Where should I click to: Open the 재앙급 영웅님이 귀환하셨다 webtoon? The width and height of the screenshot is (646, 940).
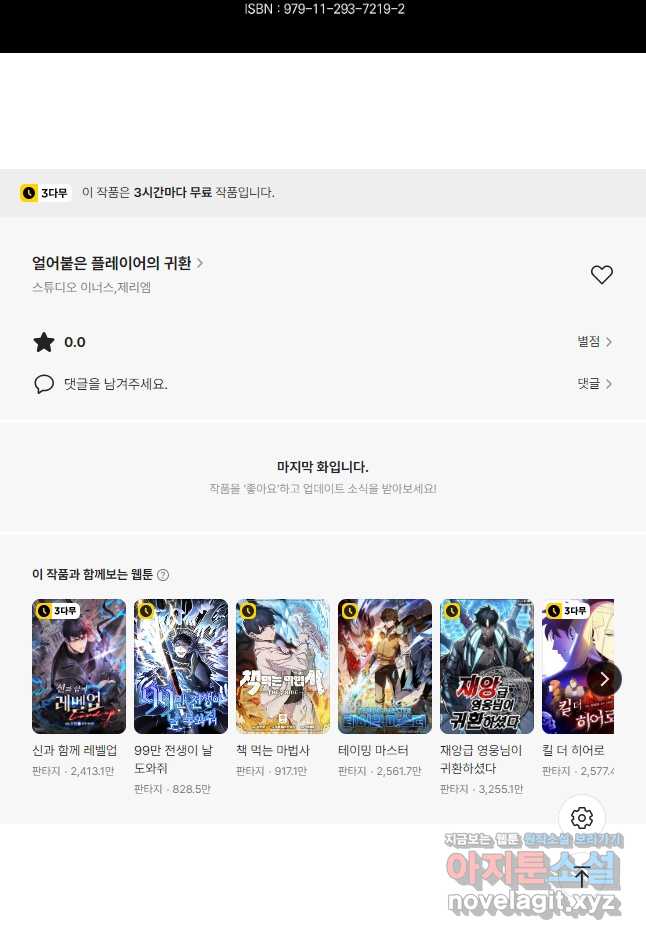[487, 666]
